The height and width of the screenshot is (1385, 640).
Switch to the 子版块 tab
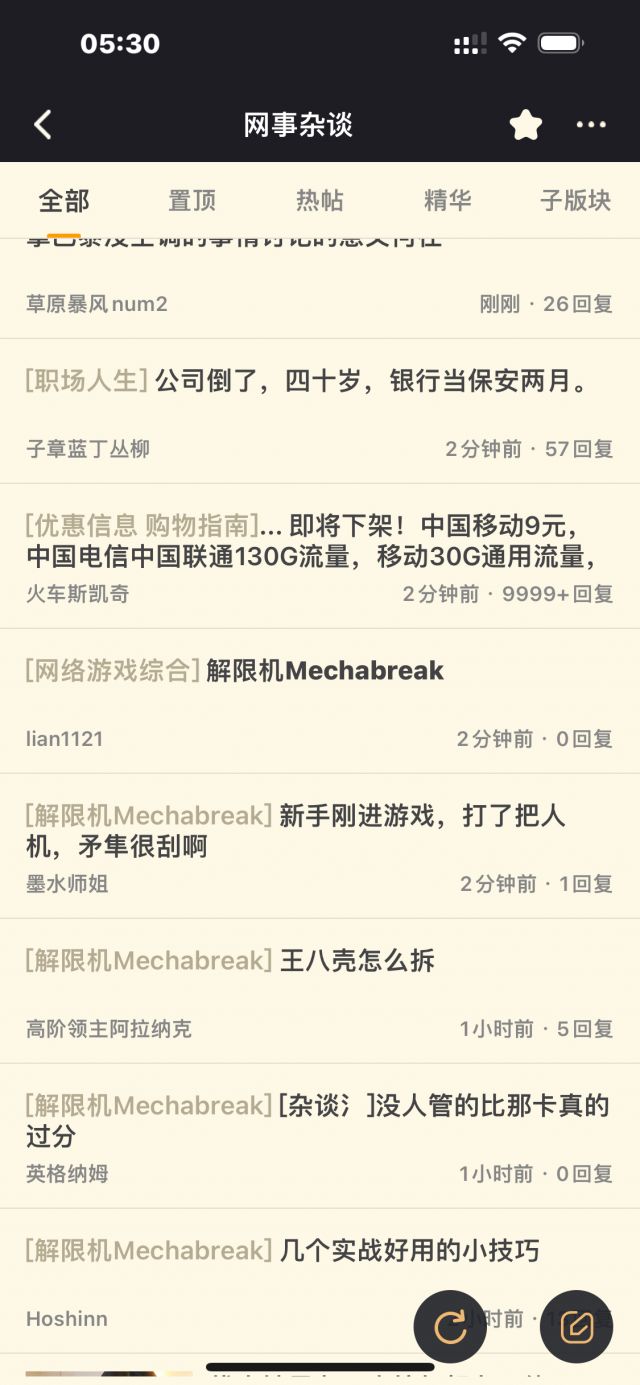click(x=575, y=200)
